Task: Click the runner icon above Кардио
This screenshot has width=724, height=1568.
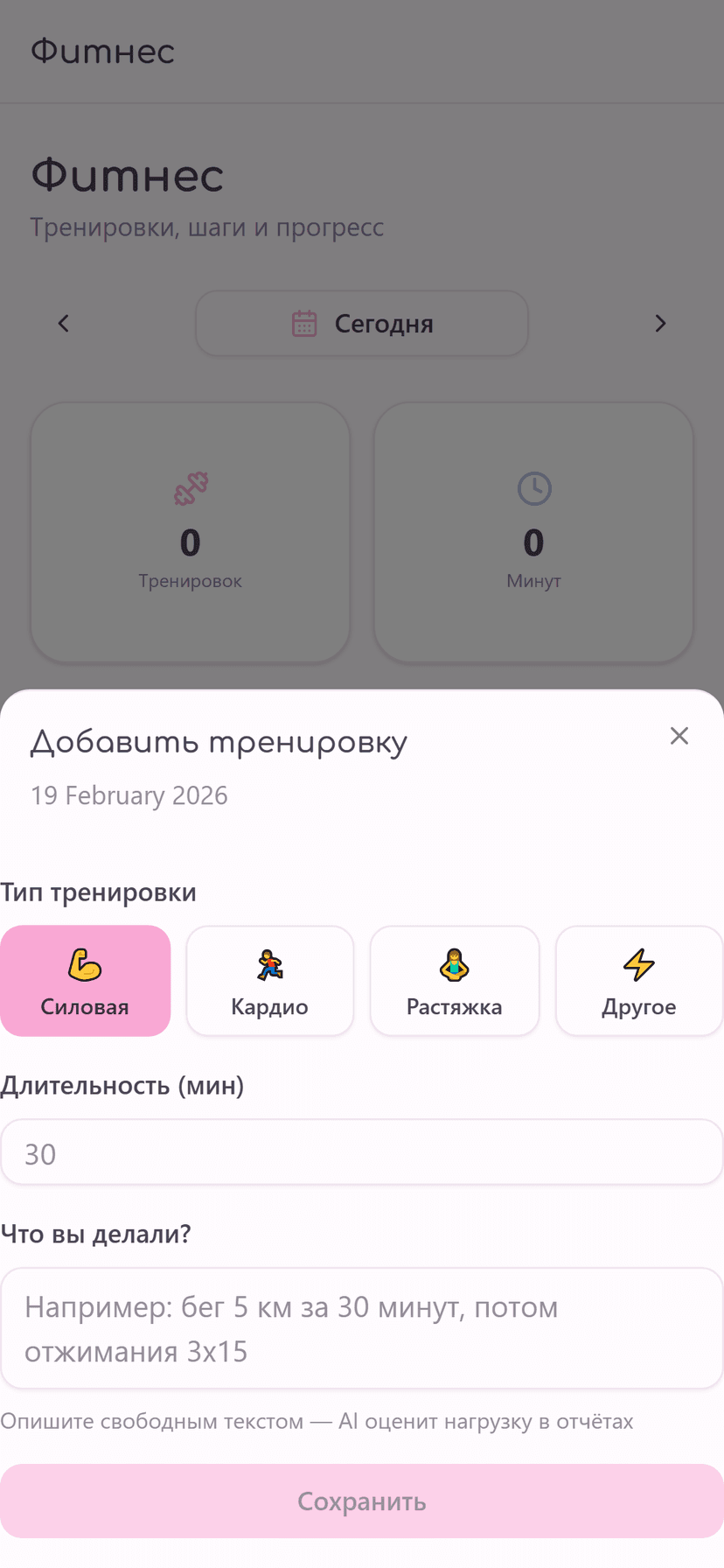Action: [x=269, y=964]
